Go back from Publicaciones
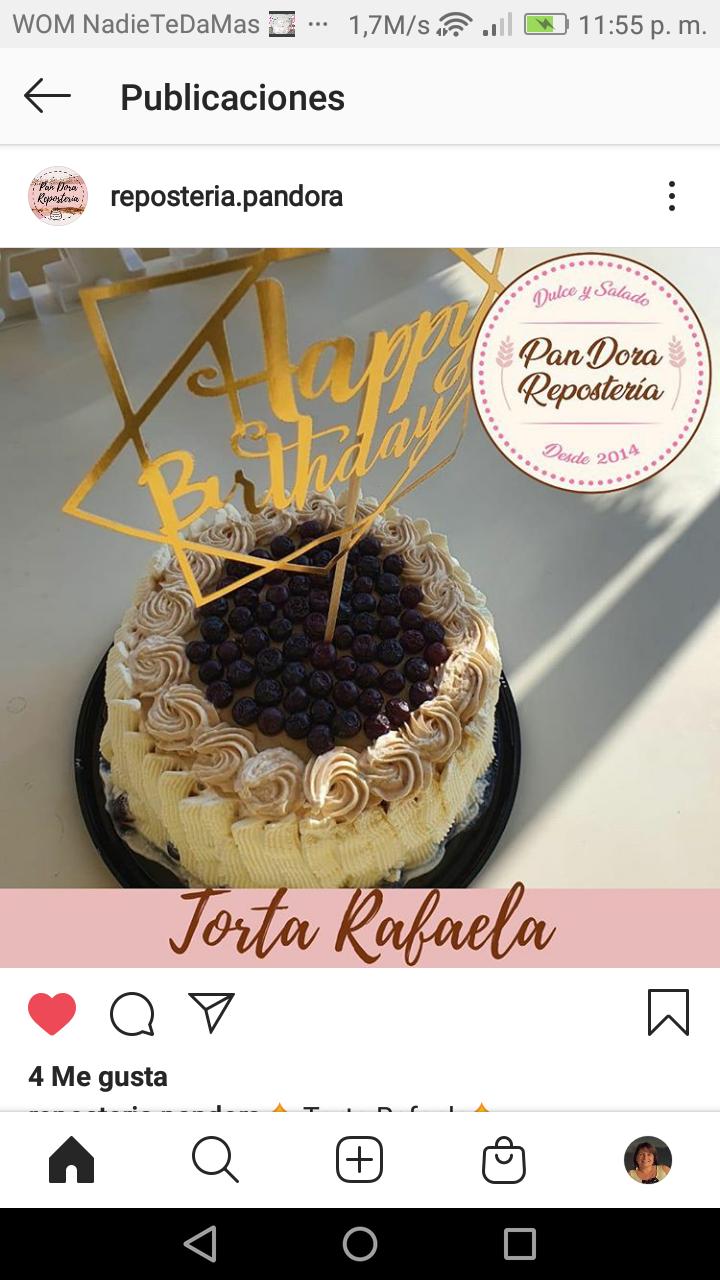 pos(47,97)
